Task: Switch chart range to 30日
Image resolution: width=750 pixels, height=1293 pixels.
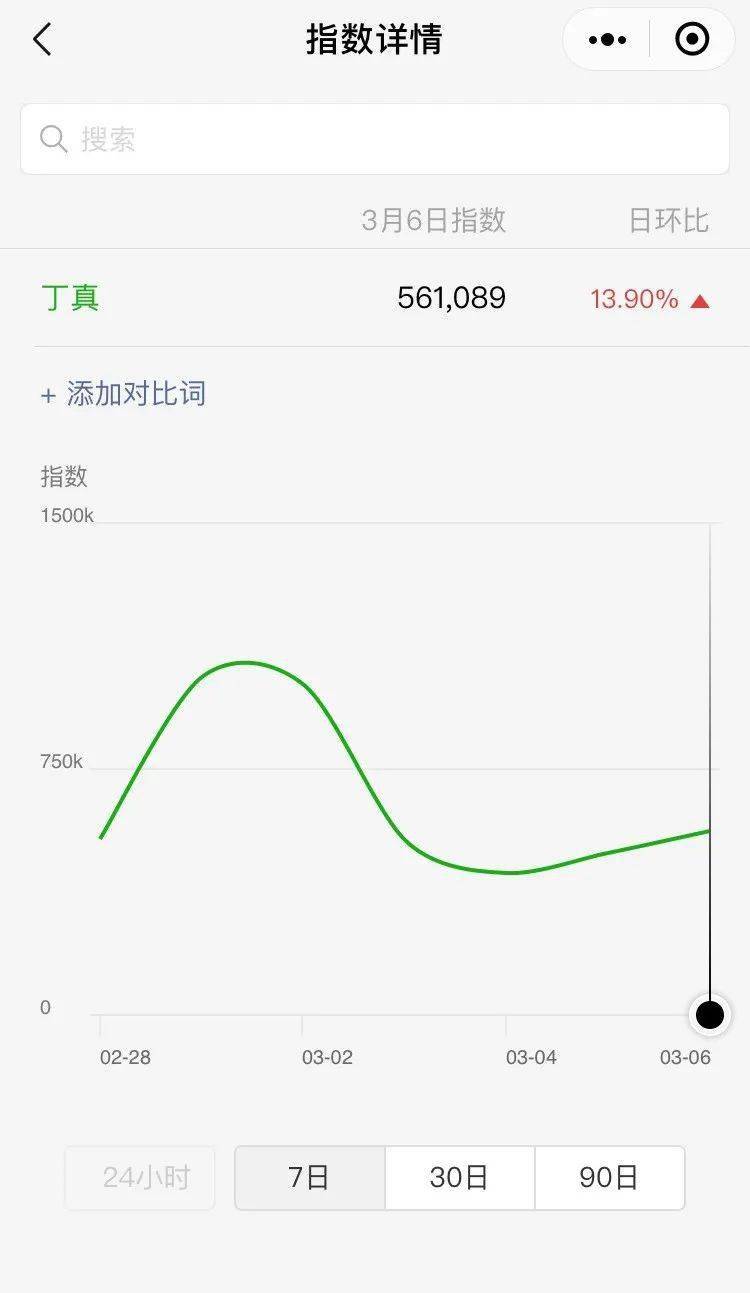Action: click(460, 1178)
